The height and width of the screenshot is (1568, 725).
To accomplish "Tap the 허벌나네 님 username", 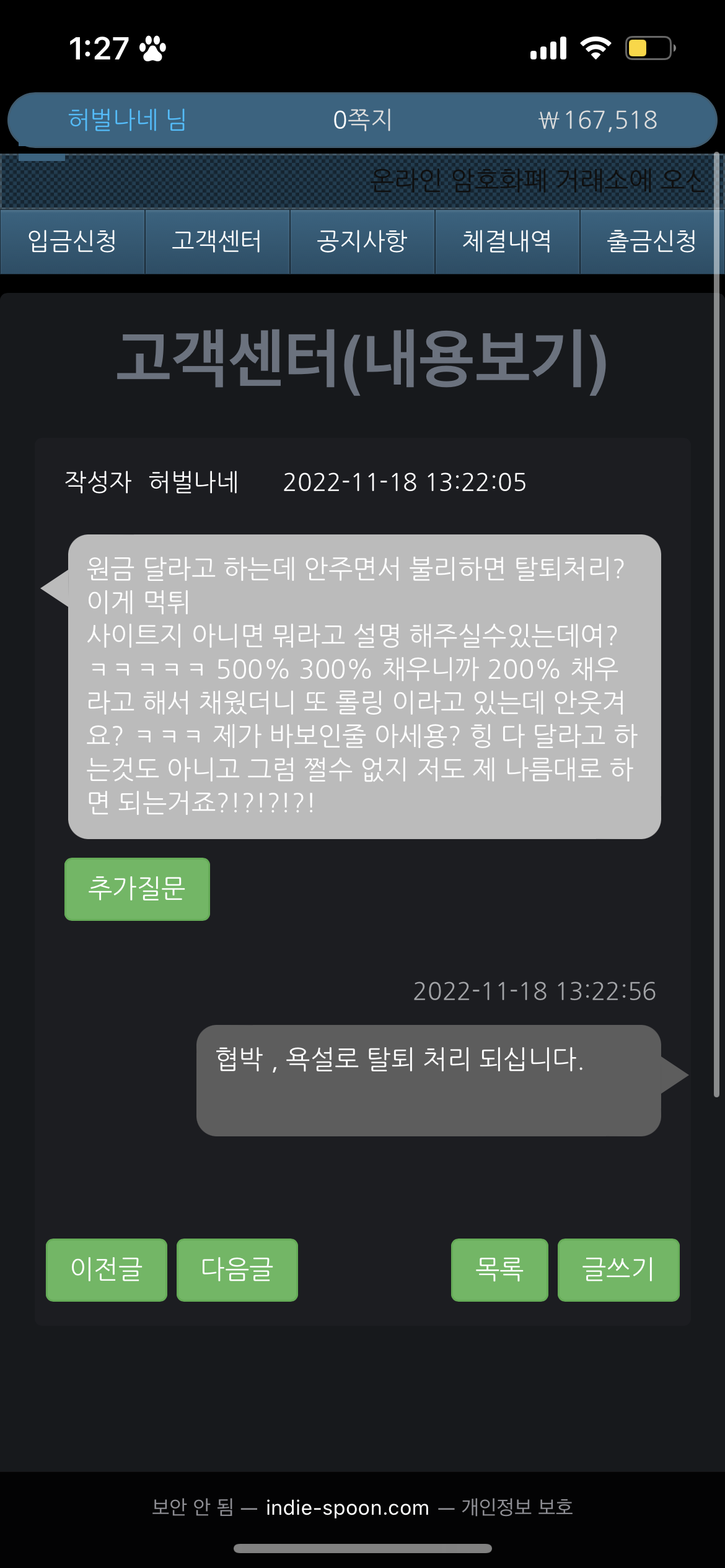I will [x=128, y=120].
